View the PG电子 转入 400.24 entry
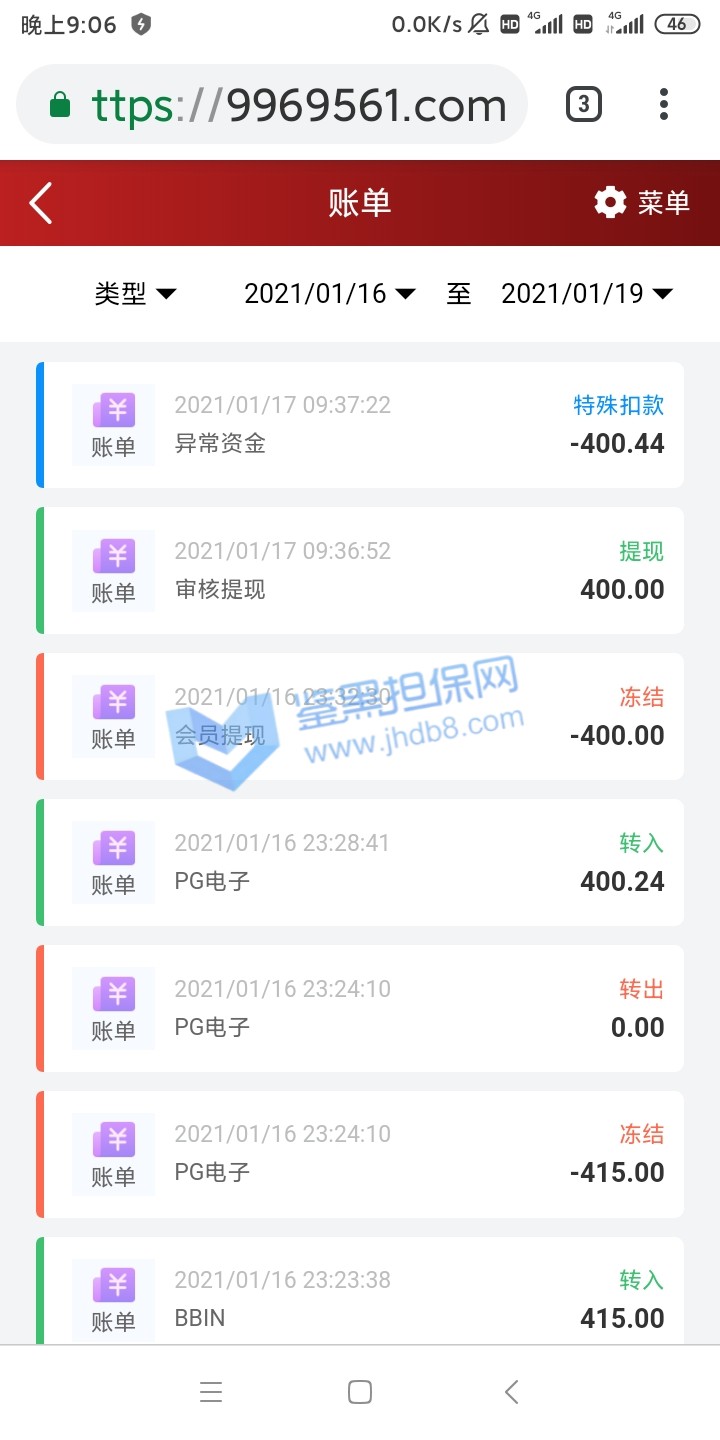 click(360, 862)
